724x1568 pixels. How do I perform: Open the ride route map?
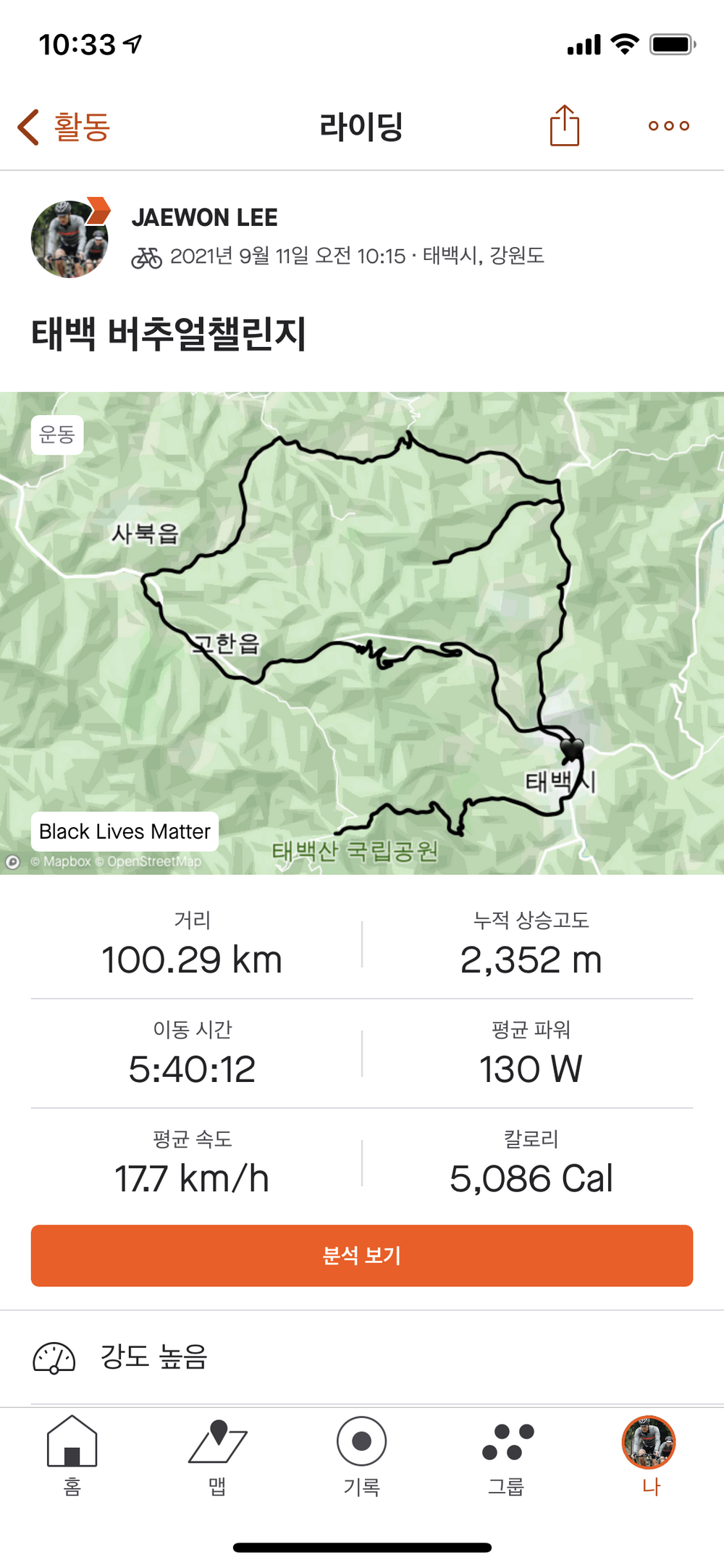[x=362, y=632]
